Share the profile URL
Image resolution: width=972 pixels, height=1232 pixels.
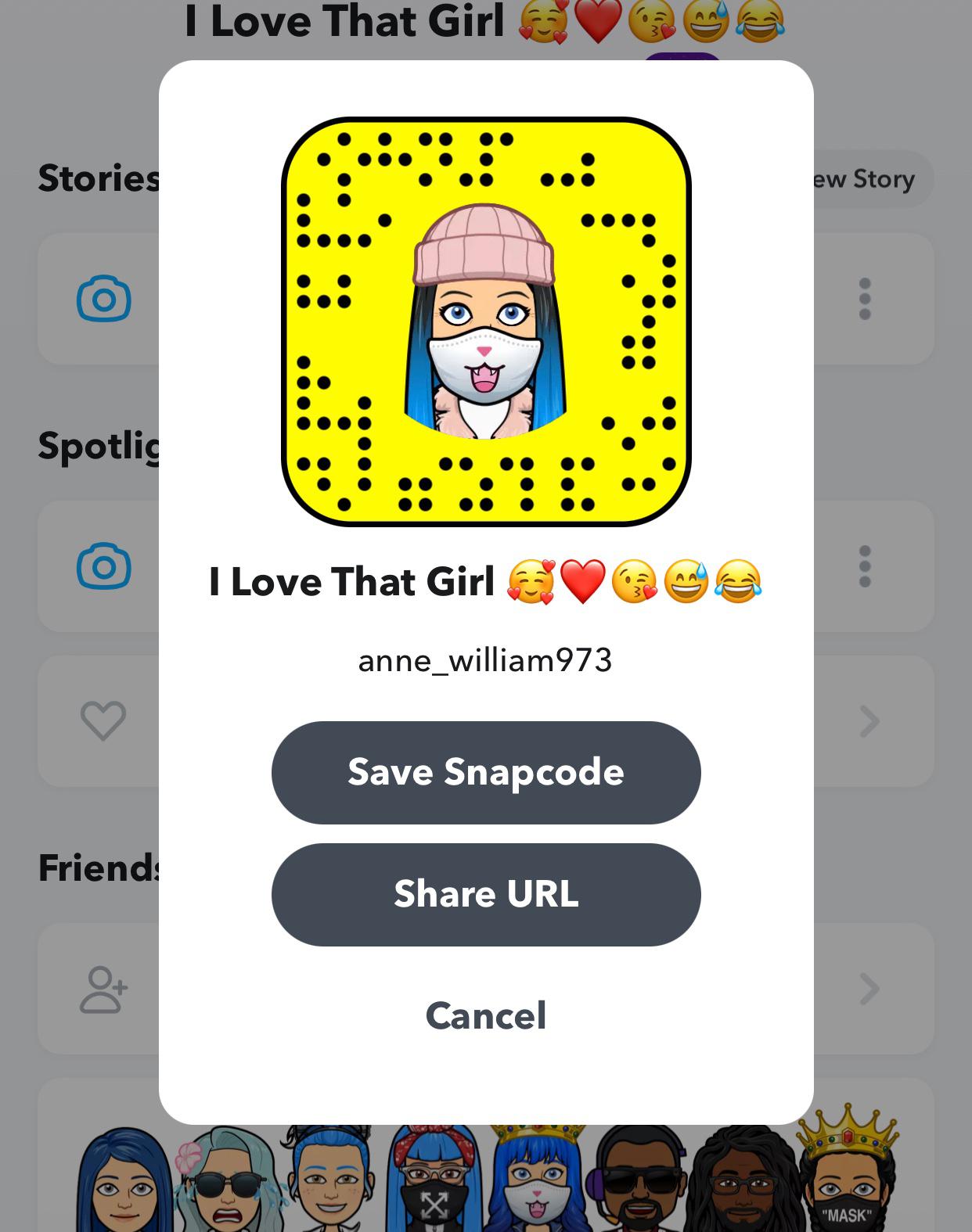click(x=485, y=894)
